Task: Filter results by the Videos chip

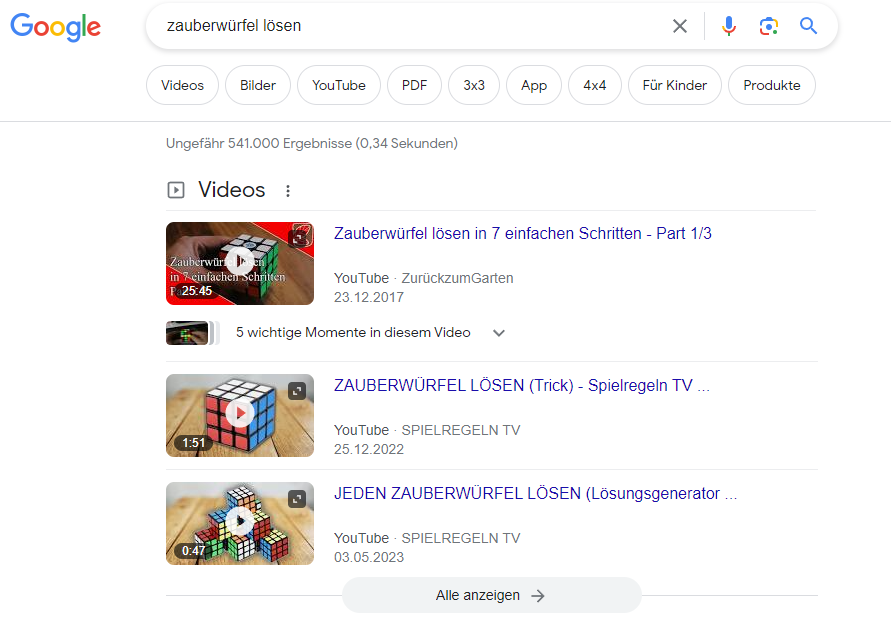Action: pos(182,85)
